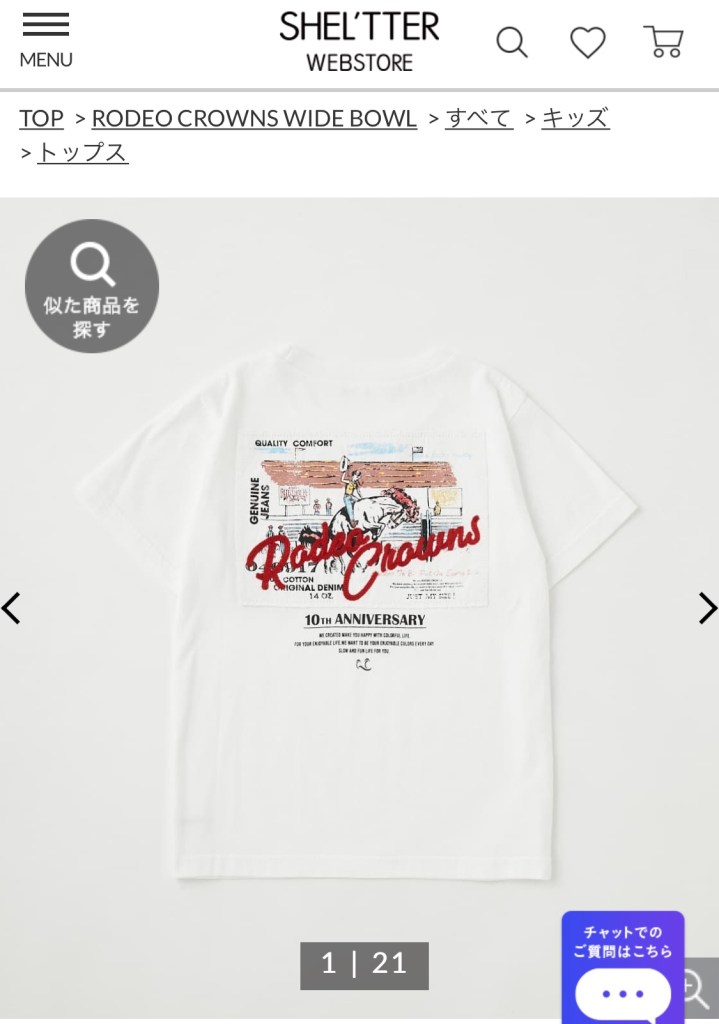719x1024 pixels.
Task: Open the search magnifier icon
Action: tap(512, 42)
